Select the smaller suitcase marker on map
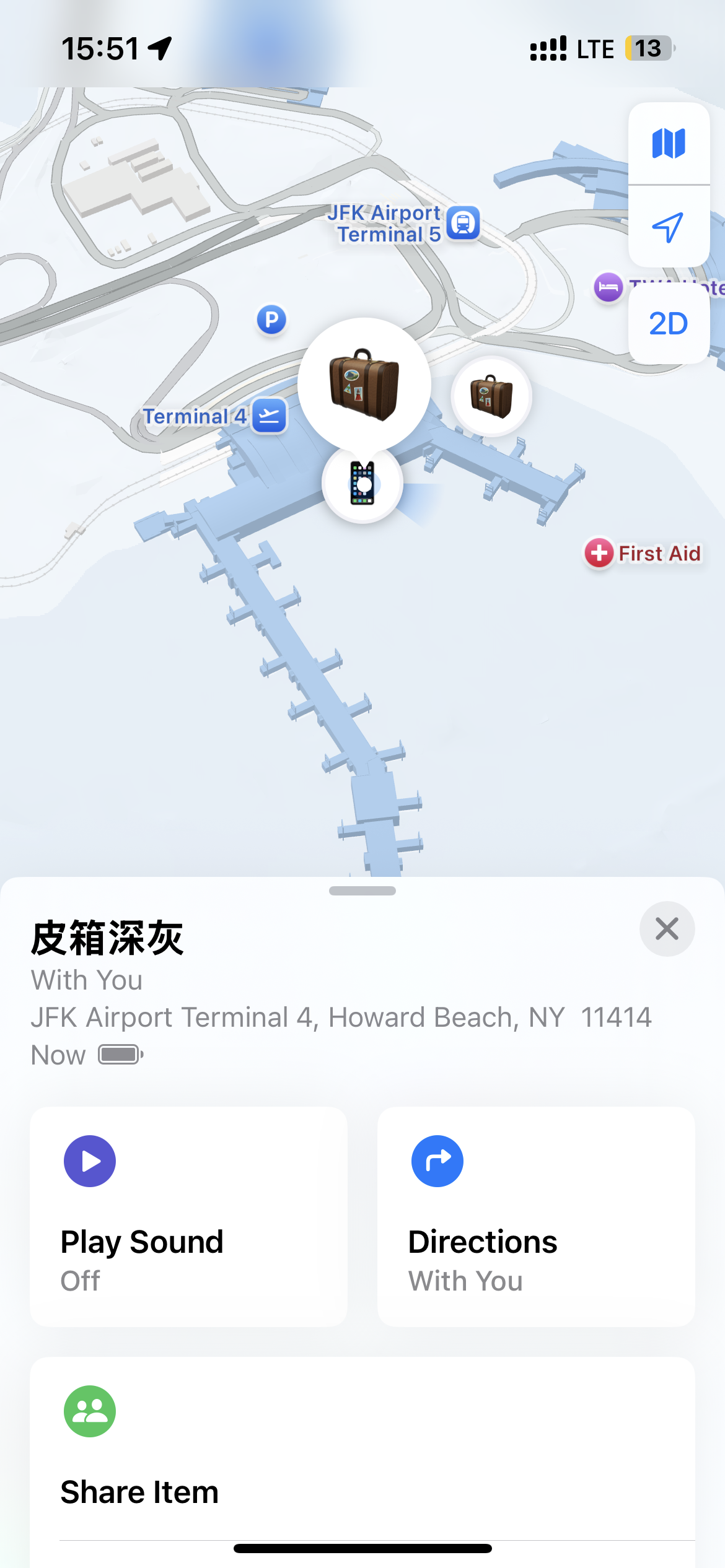The width and height of the screenshot is (725, 1568). (x=491, y=396)
